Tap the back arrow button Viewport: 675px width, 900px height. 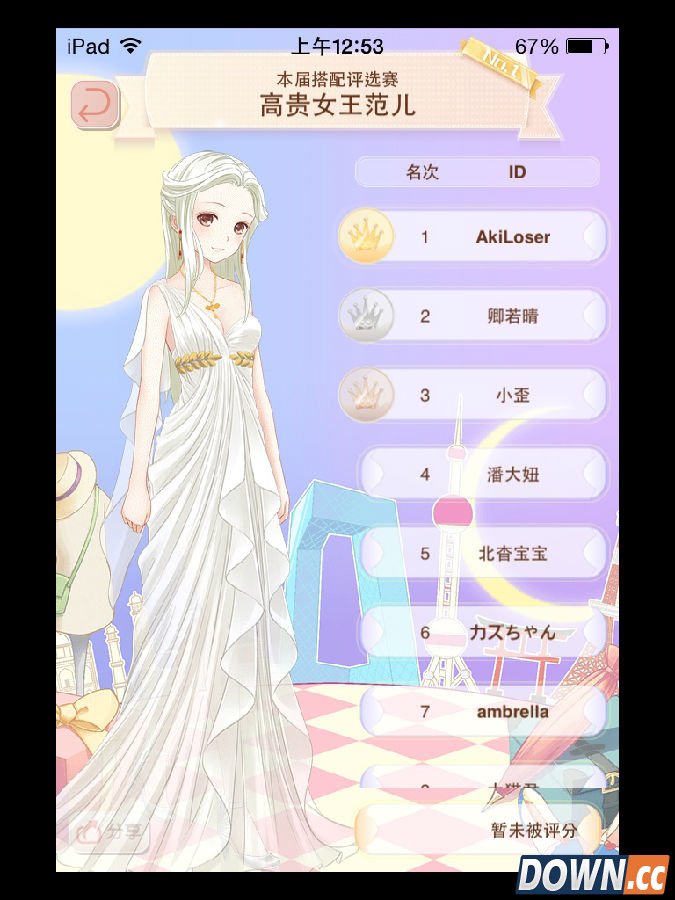pyautogui.click(x=95, y=105)
